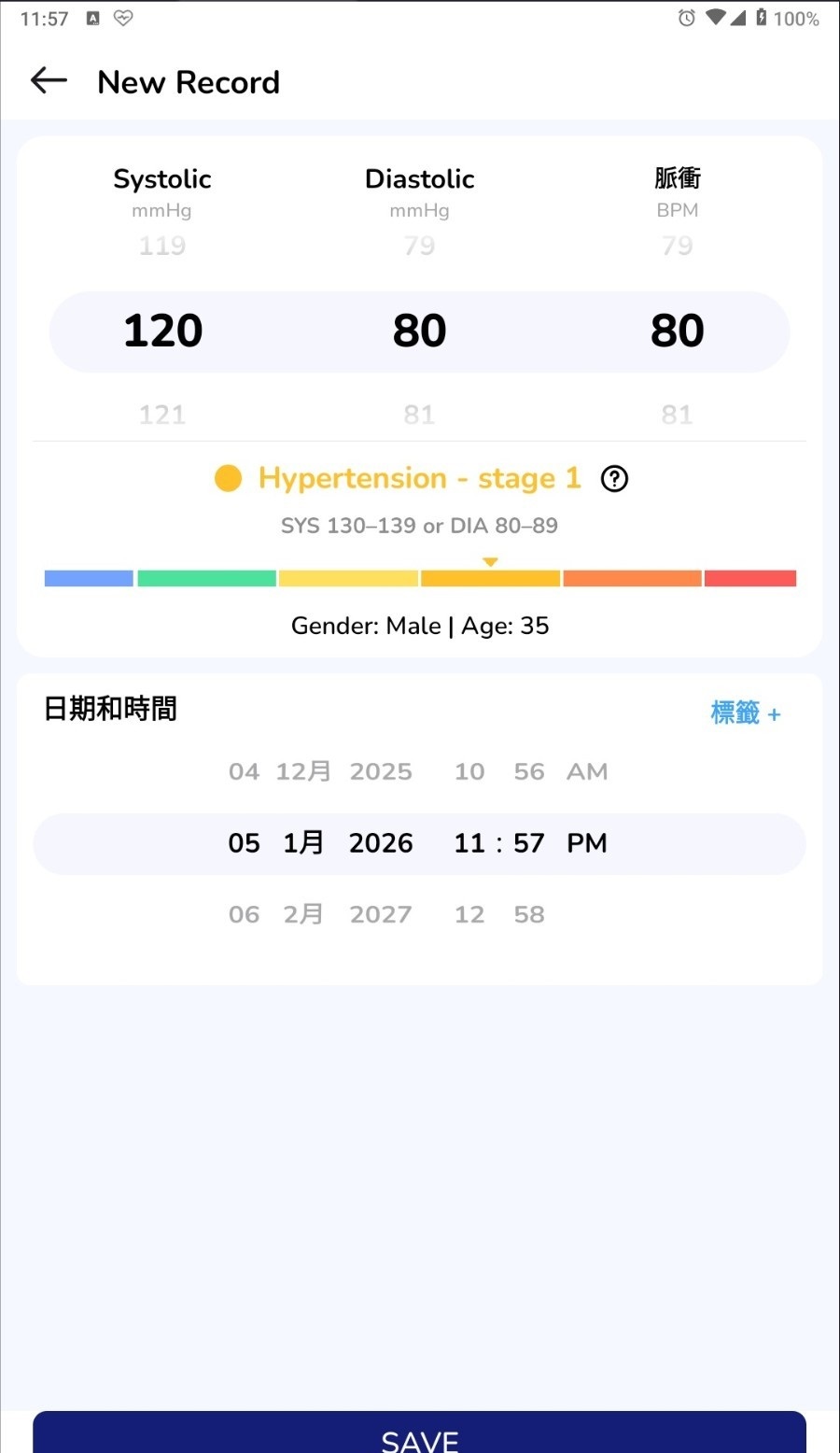The image size is (840, 1453).
Task: Select systolic value 119
Action: [x=162, y=246]
